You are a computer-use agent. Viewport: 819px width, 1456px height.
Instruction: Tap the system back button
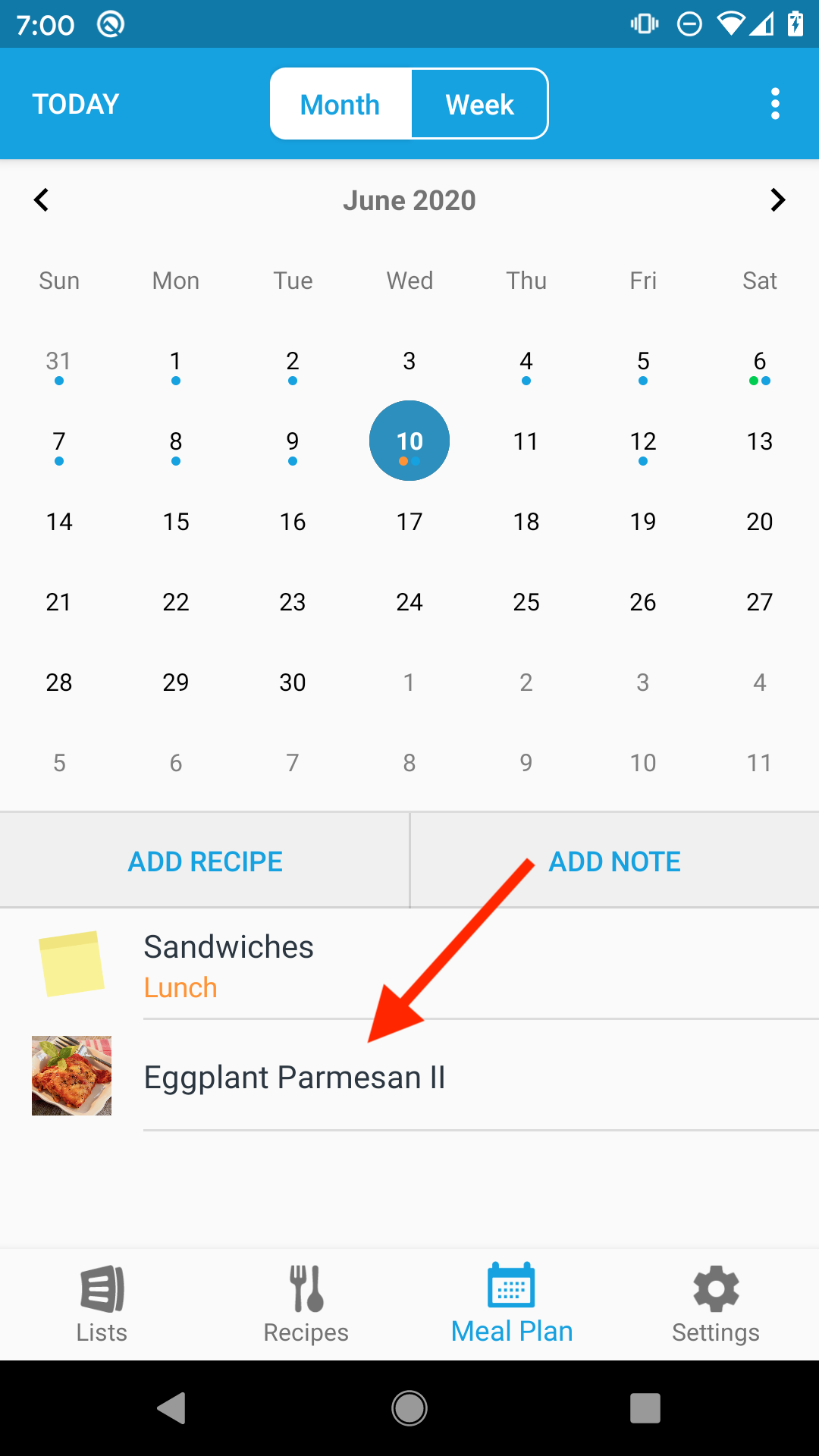(x=172, y=1408)
